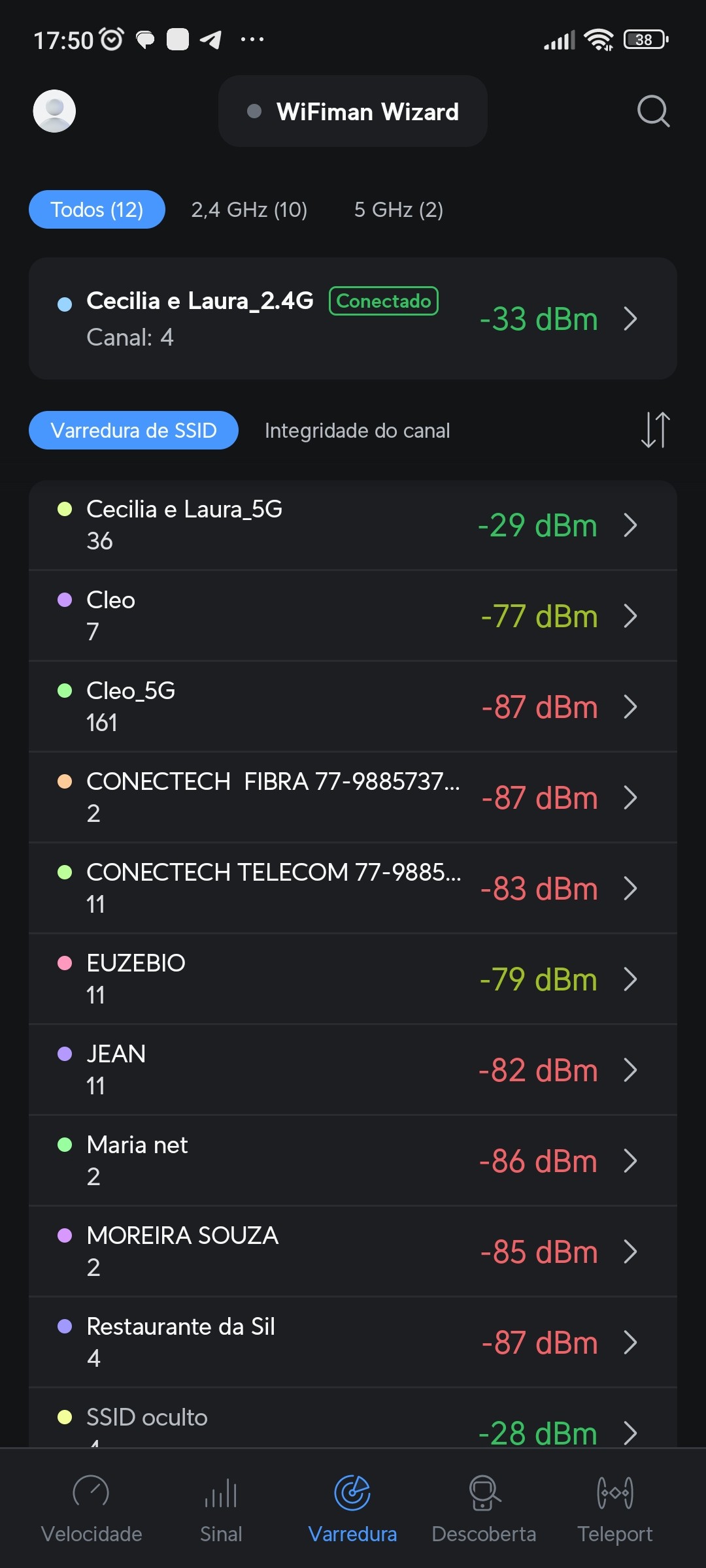The width and height of the screenshot is (706, 1568).
Task: Switch to Integridade do canal view
Action: 357,431
